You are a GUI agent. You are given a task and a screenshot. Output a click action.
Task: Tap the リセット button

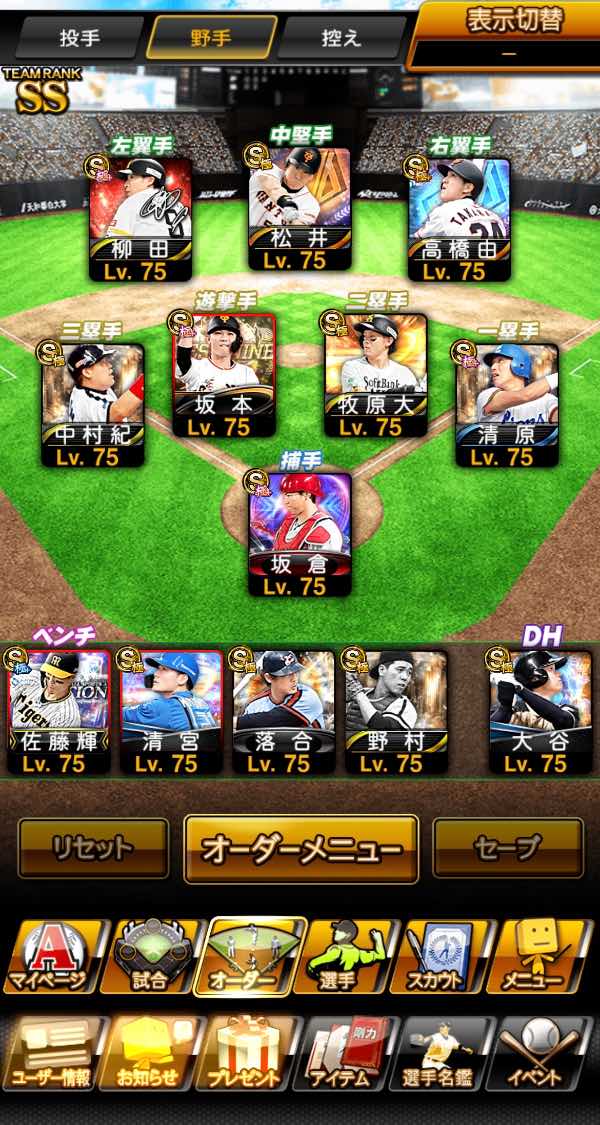(x=93, y=848)
